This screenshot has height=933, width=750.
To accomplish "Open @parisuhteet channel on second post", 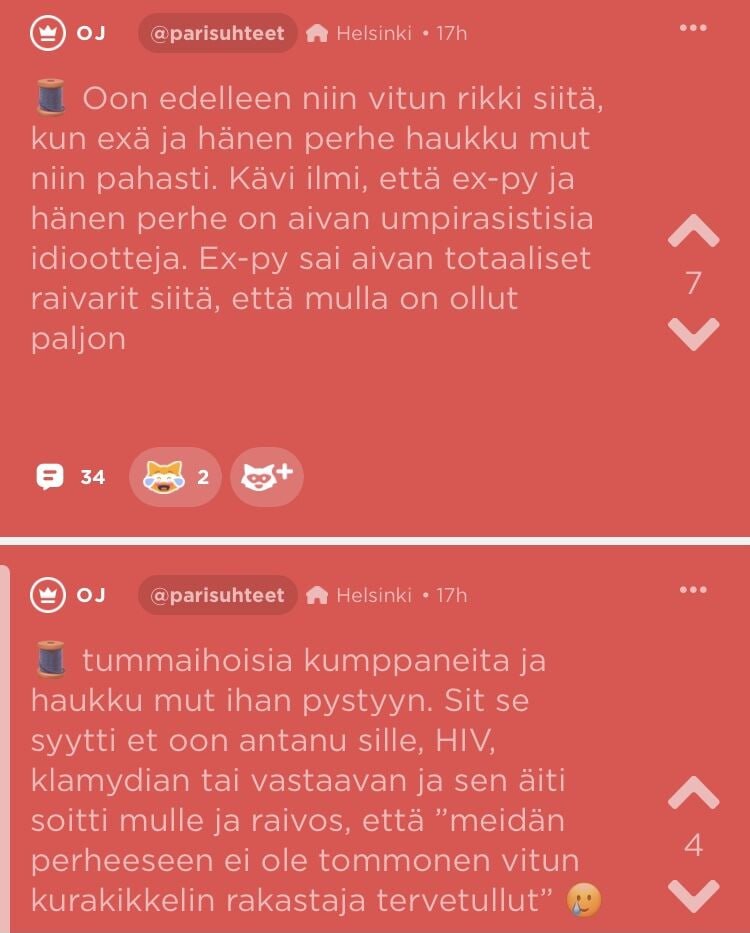I will pos(217,595).
